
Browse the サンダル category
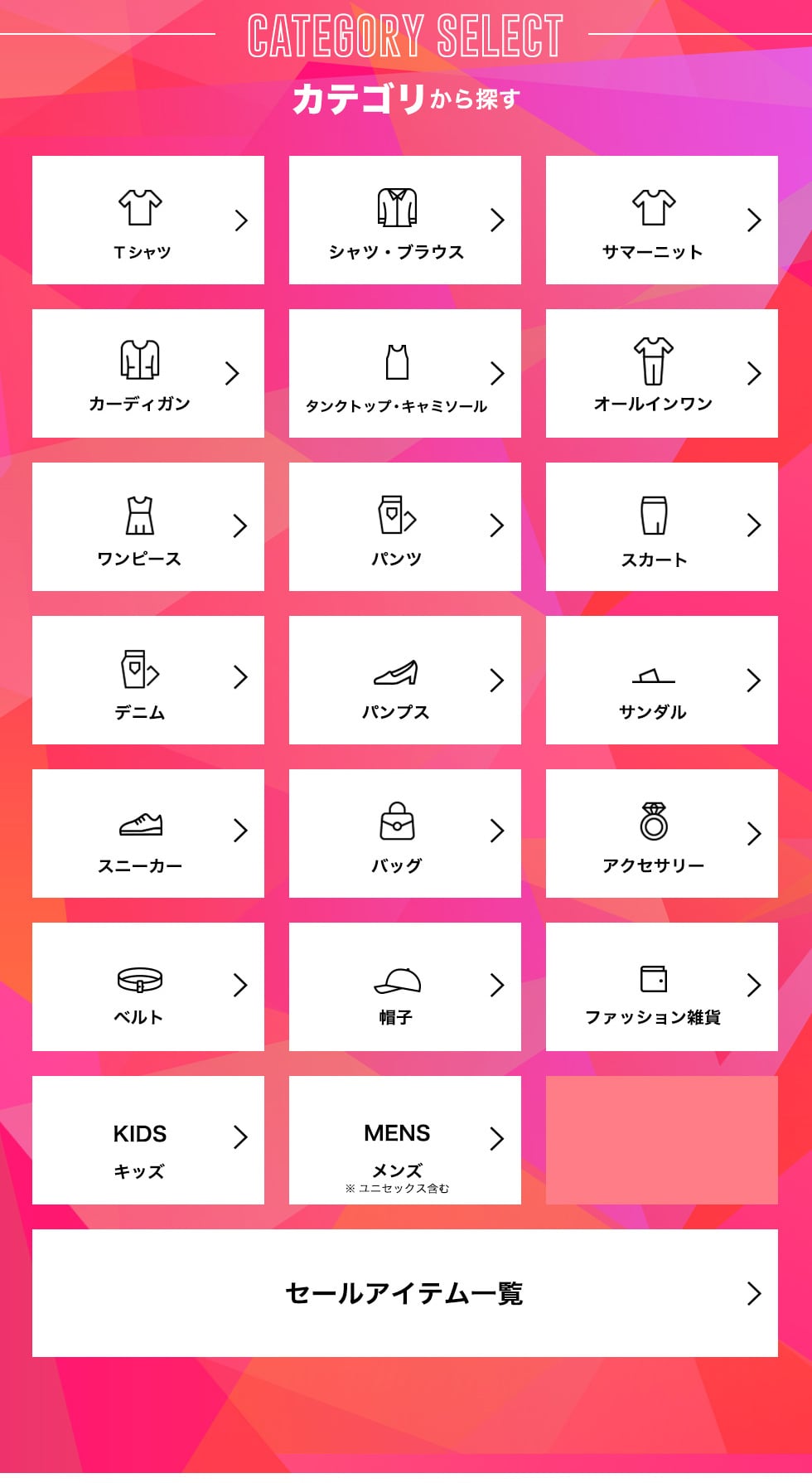click(x=661, y=681)
